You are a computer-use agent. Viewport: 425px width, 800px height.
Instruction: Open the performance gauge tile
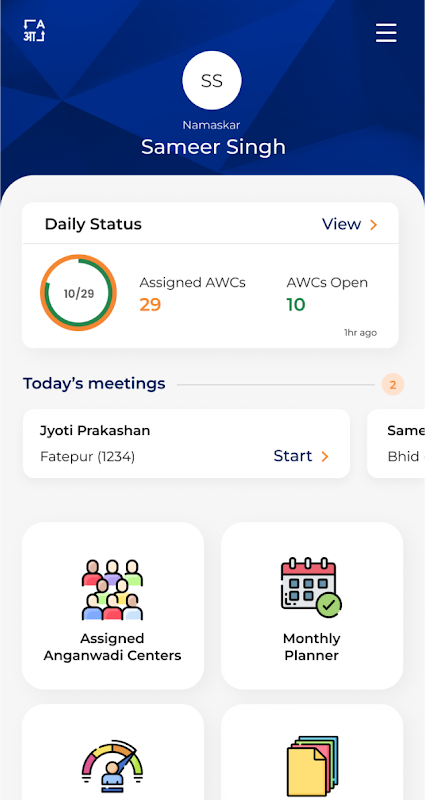113,752
